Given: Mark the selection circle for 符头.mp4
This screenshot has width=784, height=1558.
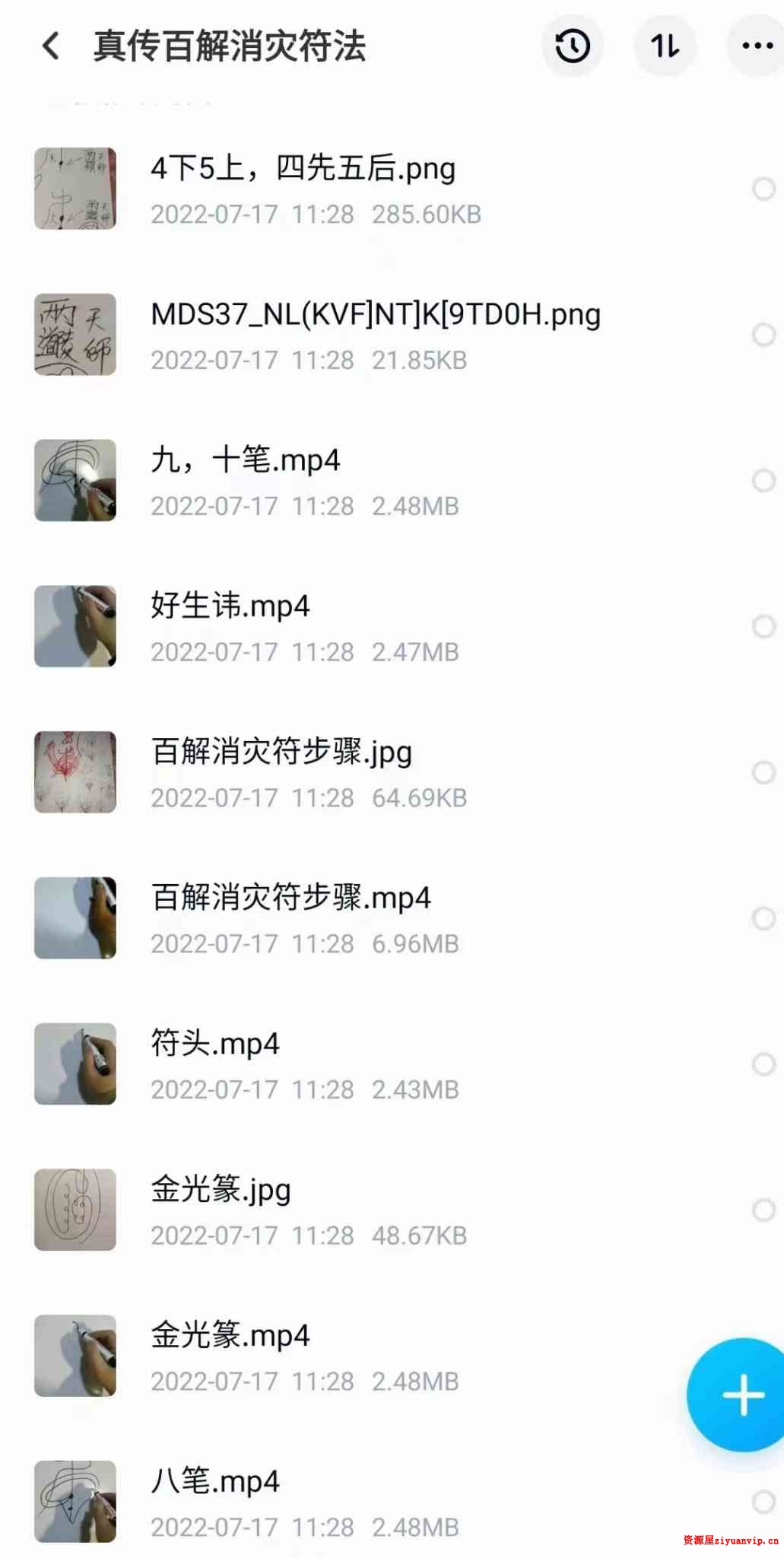Looking at the screenshot, I should point(763,1064).
